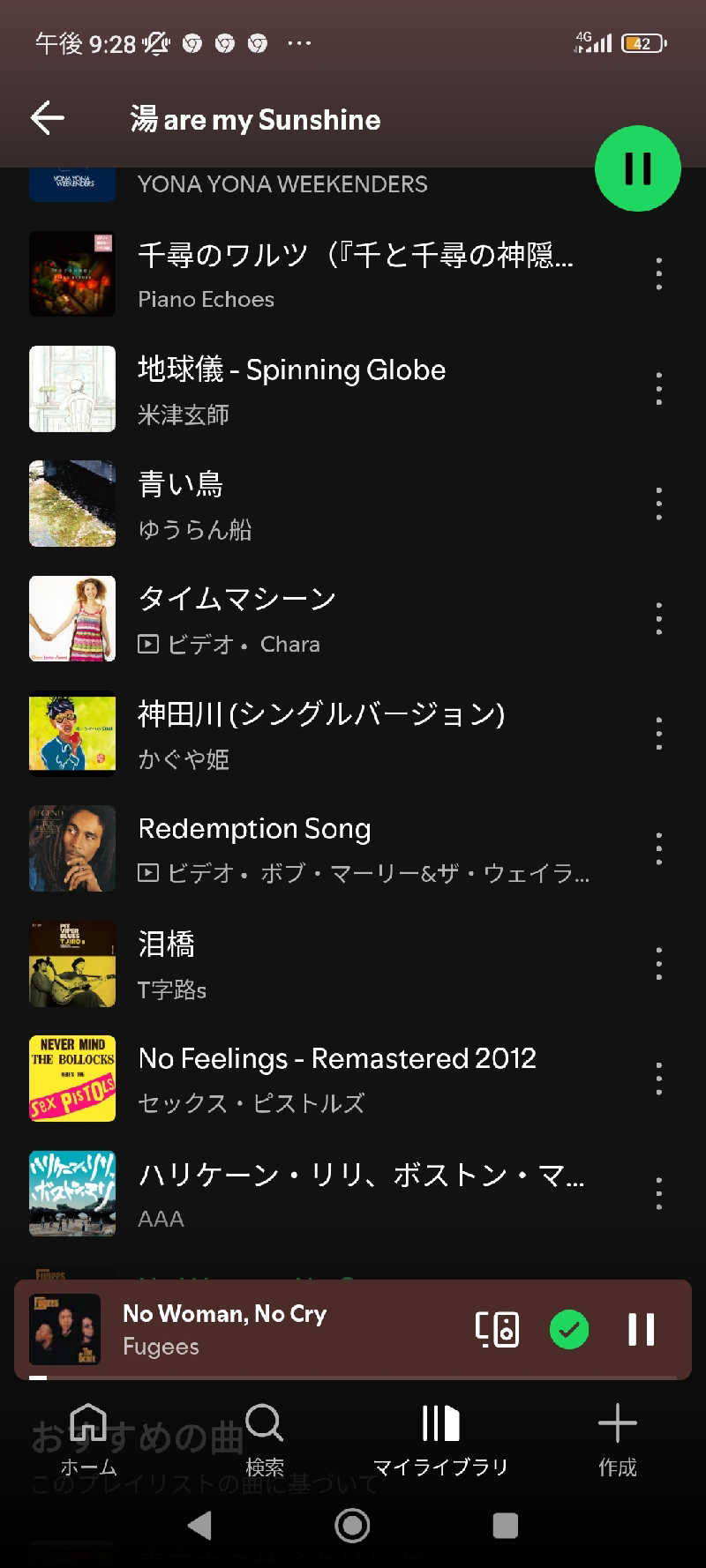Viewport: 706px width, 1568px height.
Task: Tap the Sex Pistols album artwork thumbnail
Action: coord(71,1078)
